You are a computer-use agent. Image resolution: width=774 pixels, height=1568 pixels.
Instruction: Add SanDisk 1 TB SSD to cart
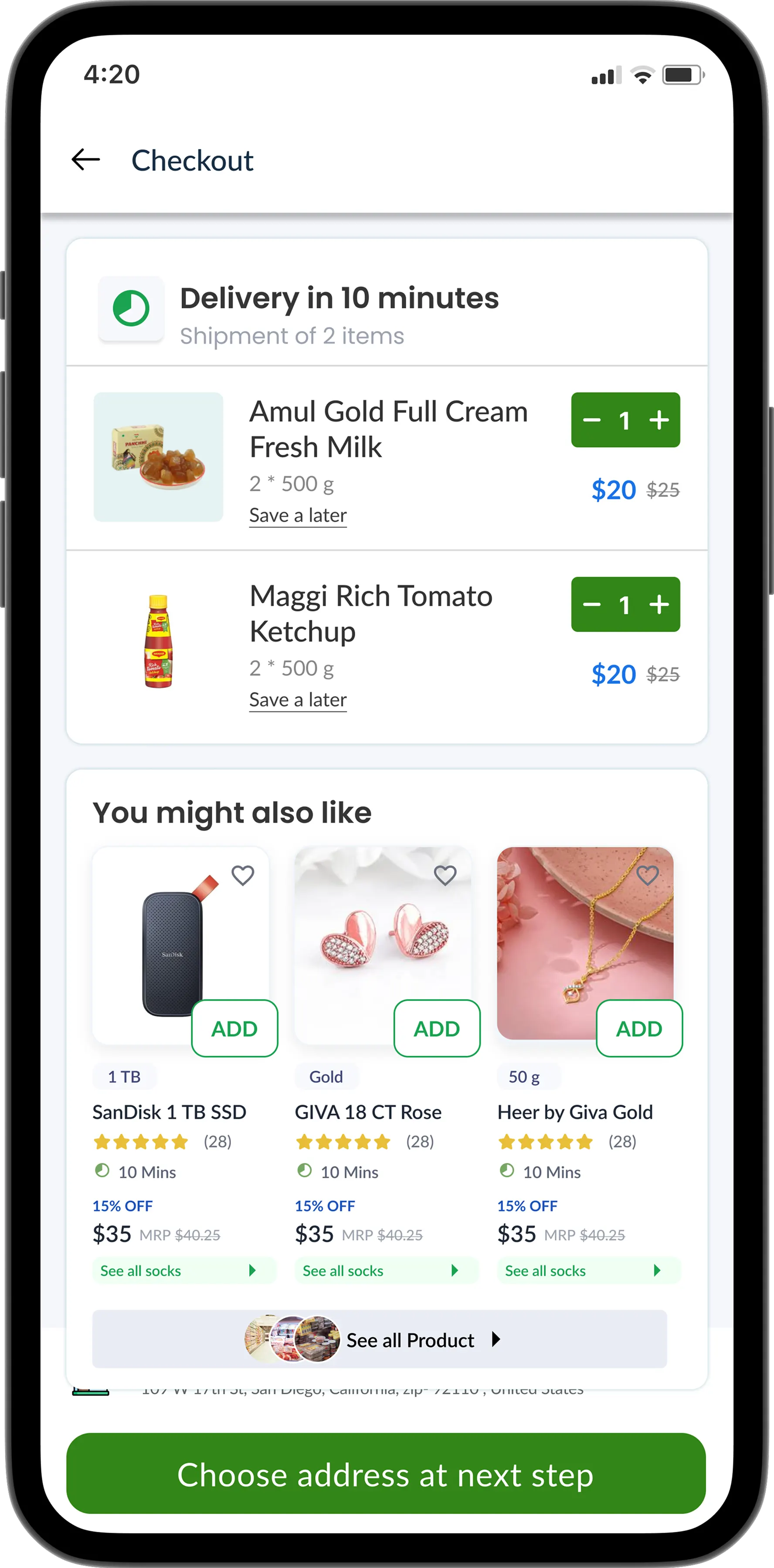[x=234, y=1029]
